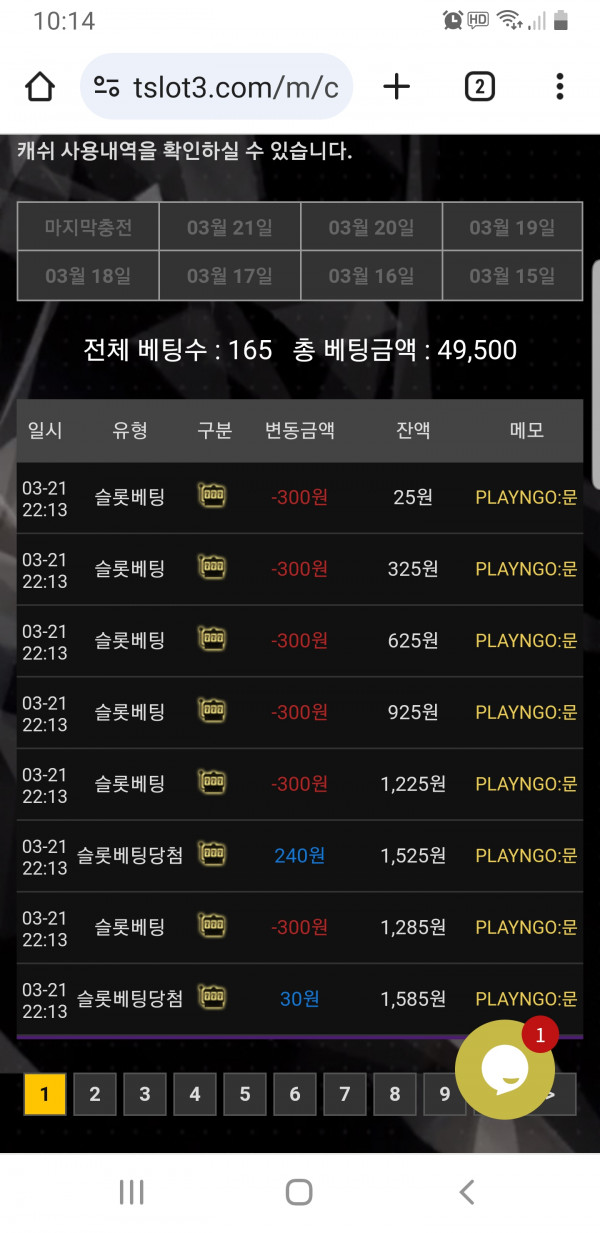Image resolution: width=600 pixels, height=1233 pixels.
Task: Select the 03월 16일 date filter
Action: pyautogui.click(x=371, y=275)
